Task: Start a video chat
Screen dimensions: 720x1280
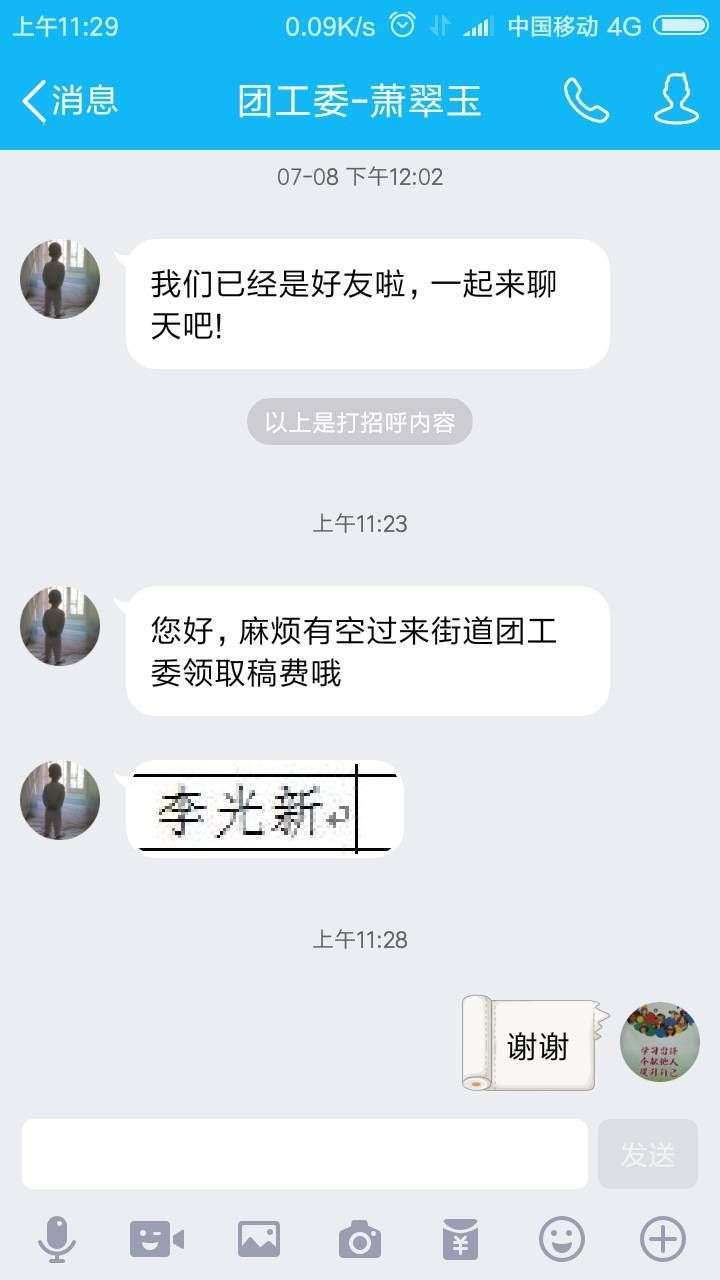Action: (x=157, y=1240)
